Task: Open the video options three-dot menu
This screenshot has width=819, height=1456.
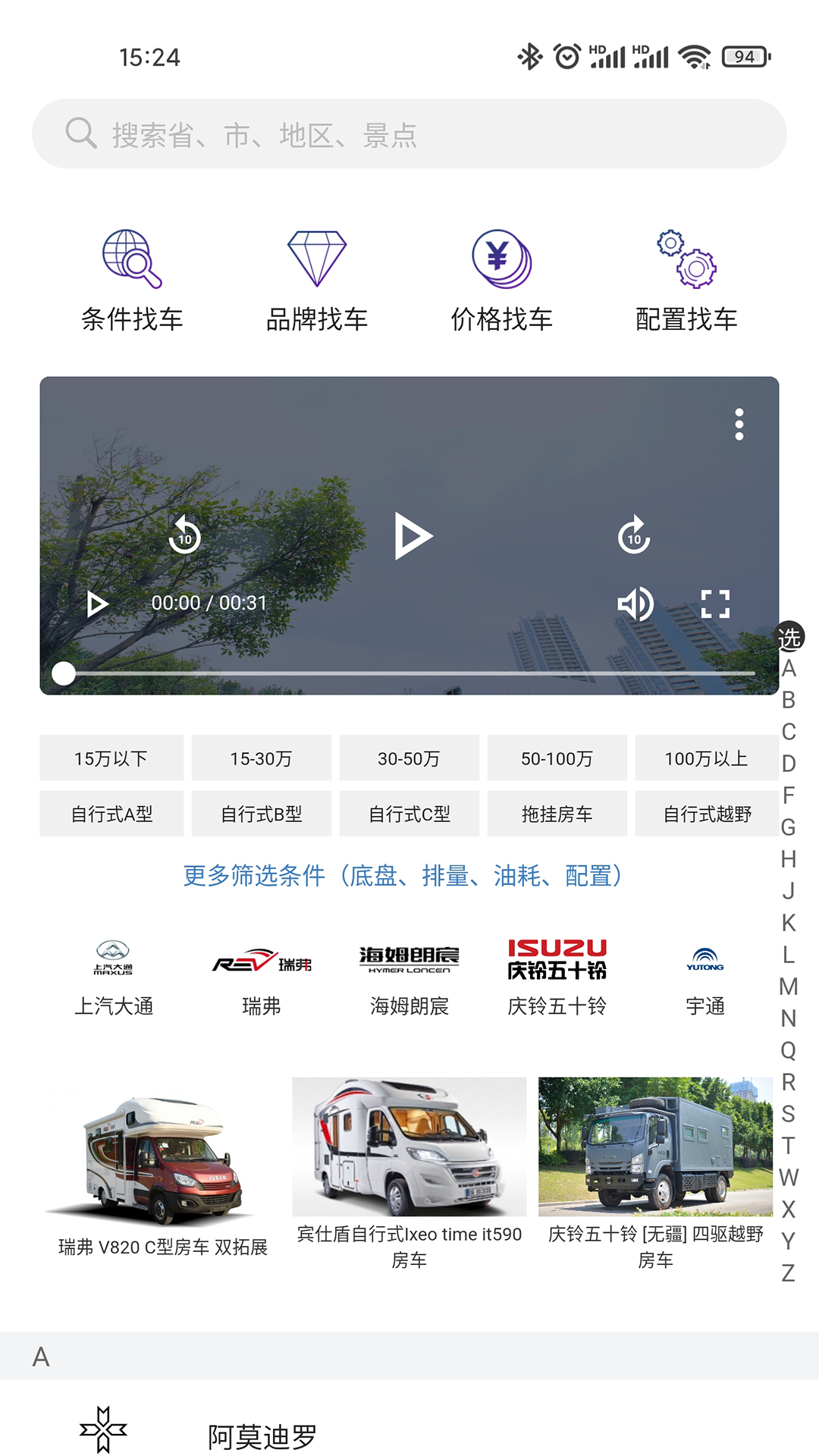Action: 739,423
